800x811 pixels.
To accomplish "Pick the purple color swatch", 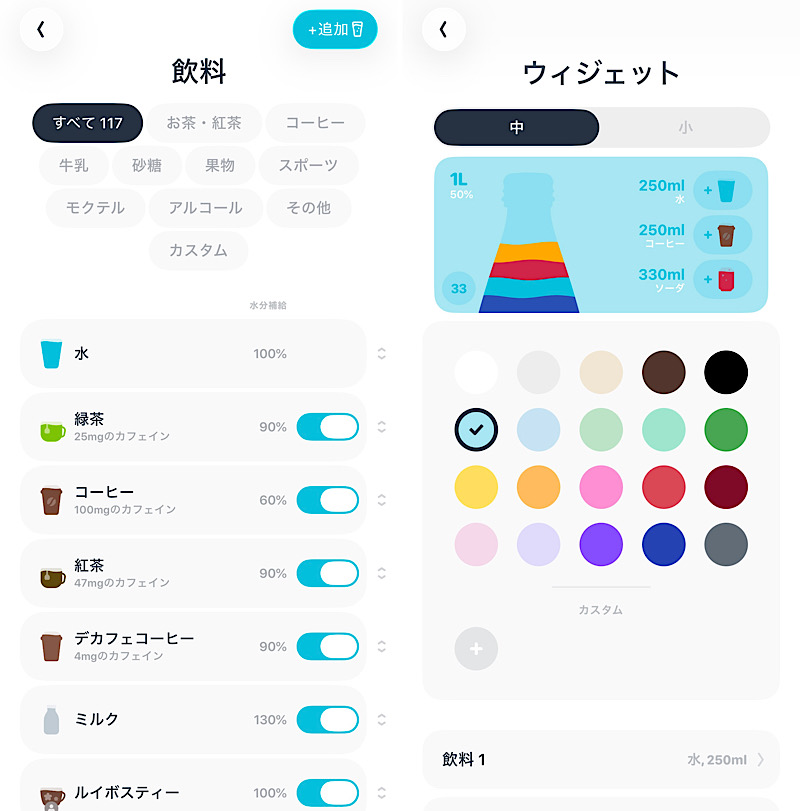I will pyautogui.click(x=601, y=545).
